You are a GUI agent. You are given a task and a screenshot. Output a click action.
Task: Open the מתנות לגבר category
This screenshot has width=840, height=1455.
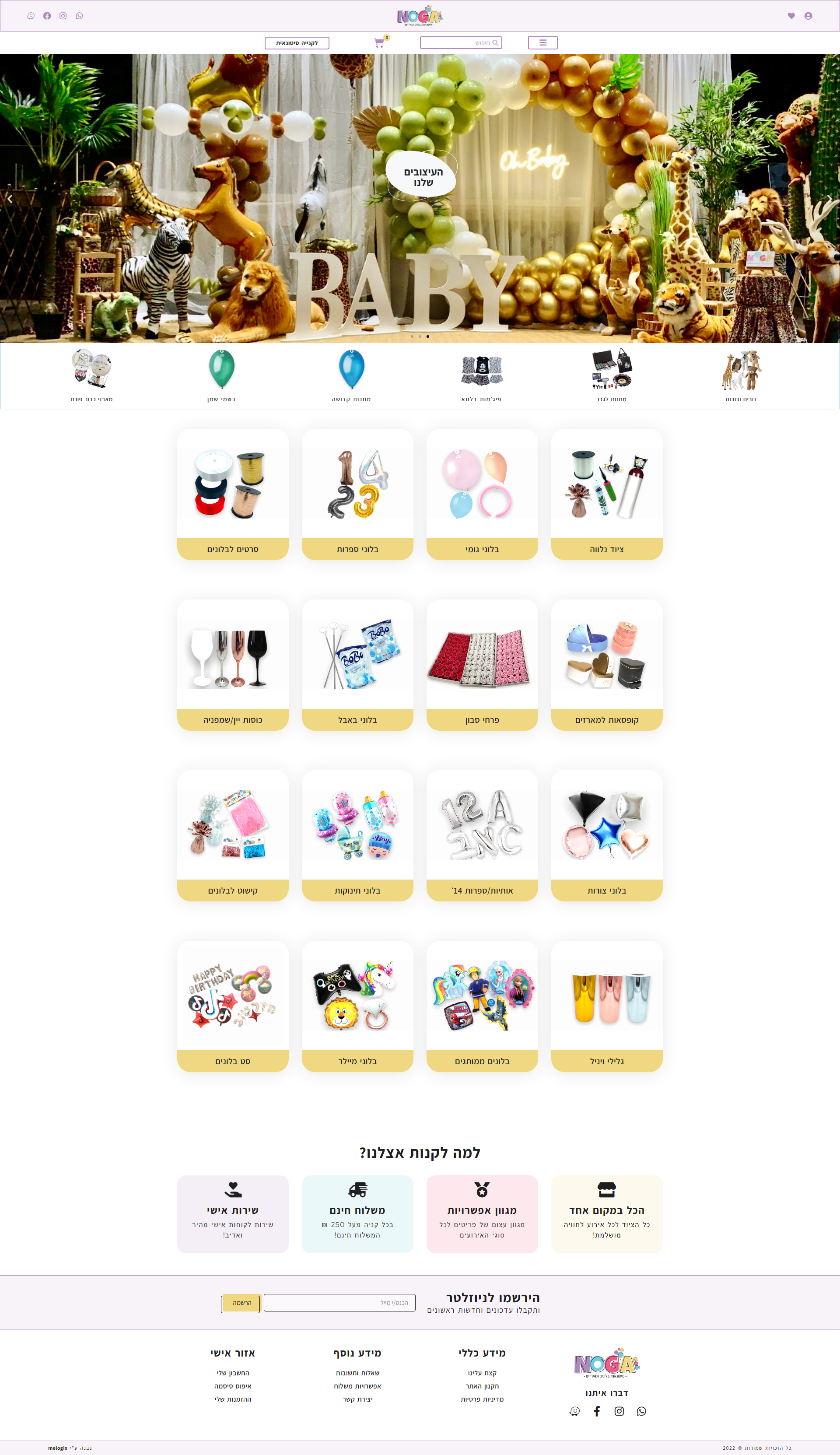tap(611, 375)
